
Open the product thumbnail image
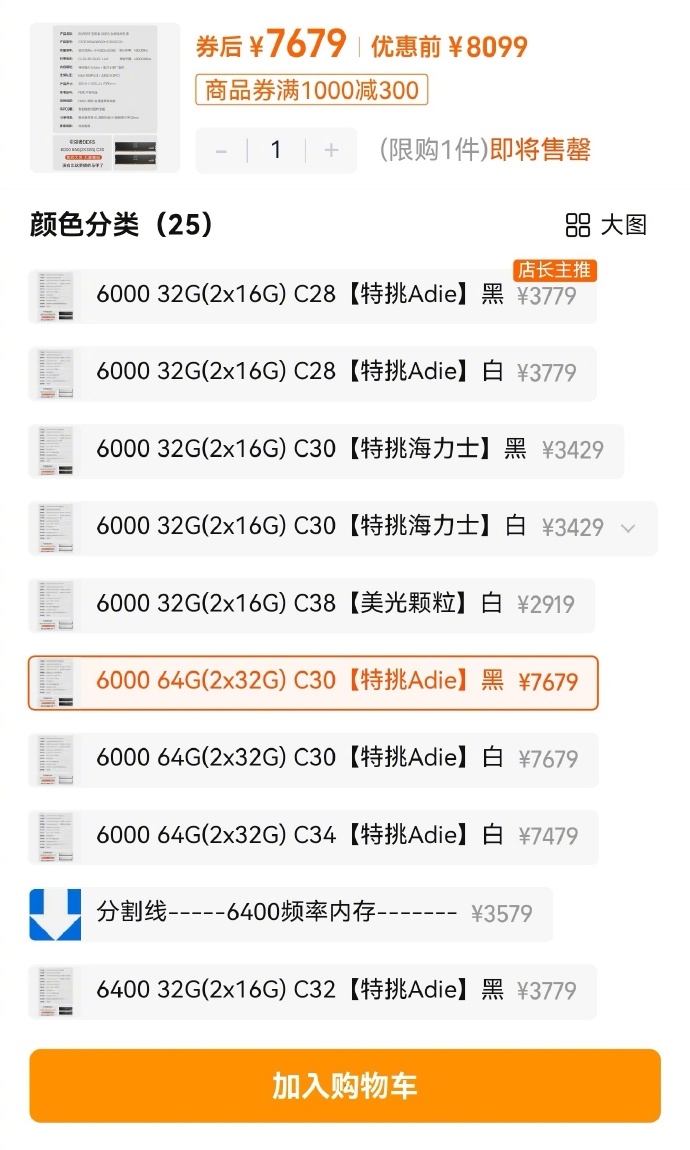[x=105, y=97]
